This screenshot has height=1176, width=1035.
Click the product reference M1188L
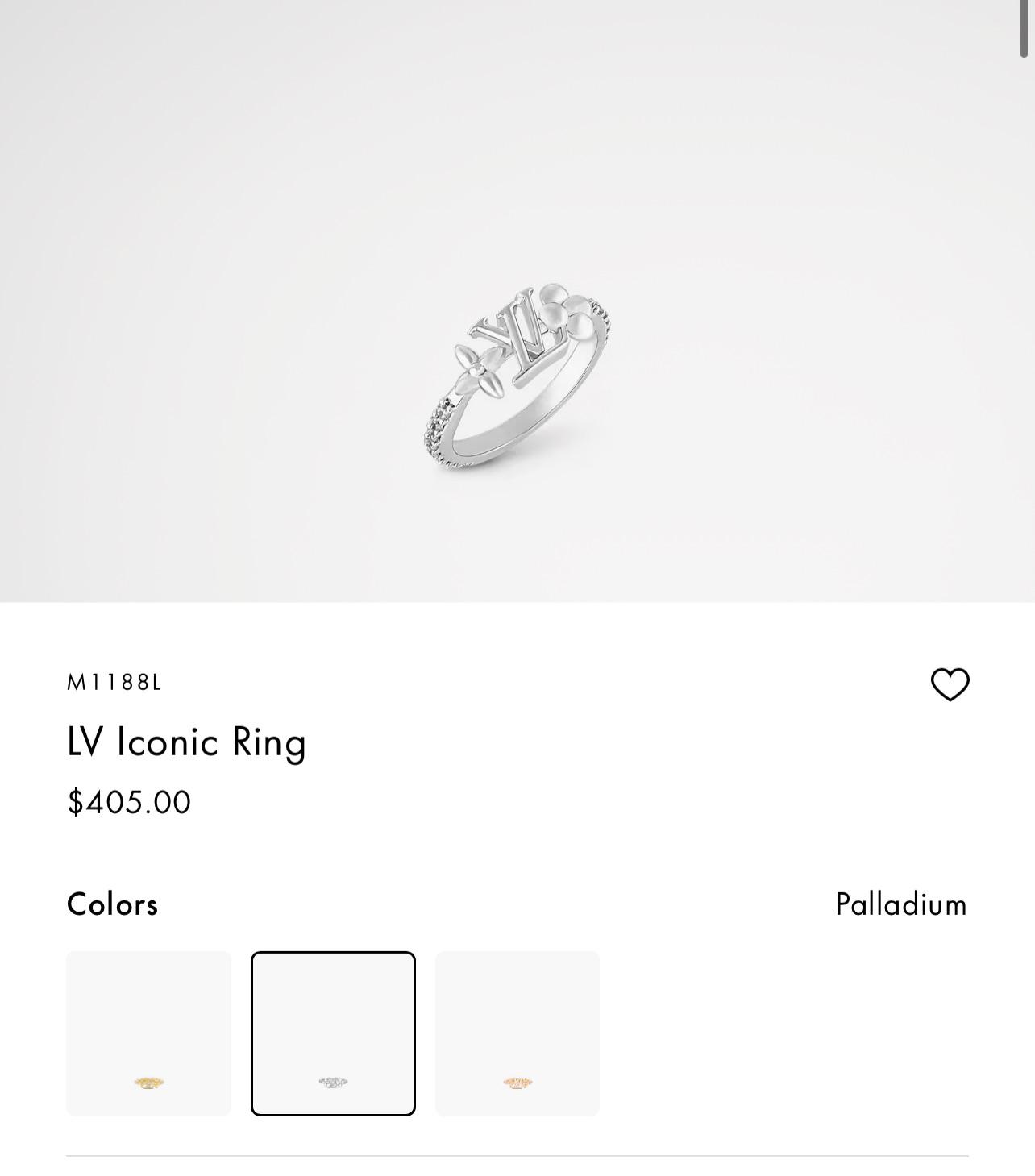115,684
